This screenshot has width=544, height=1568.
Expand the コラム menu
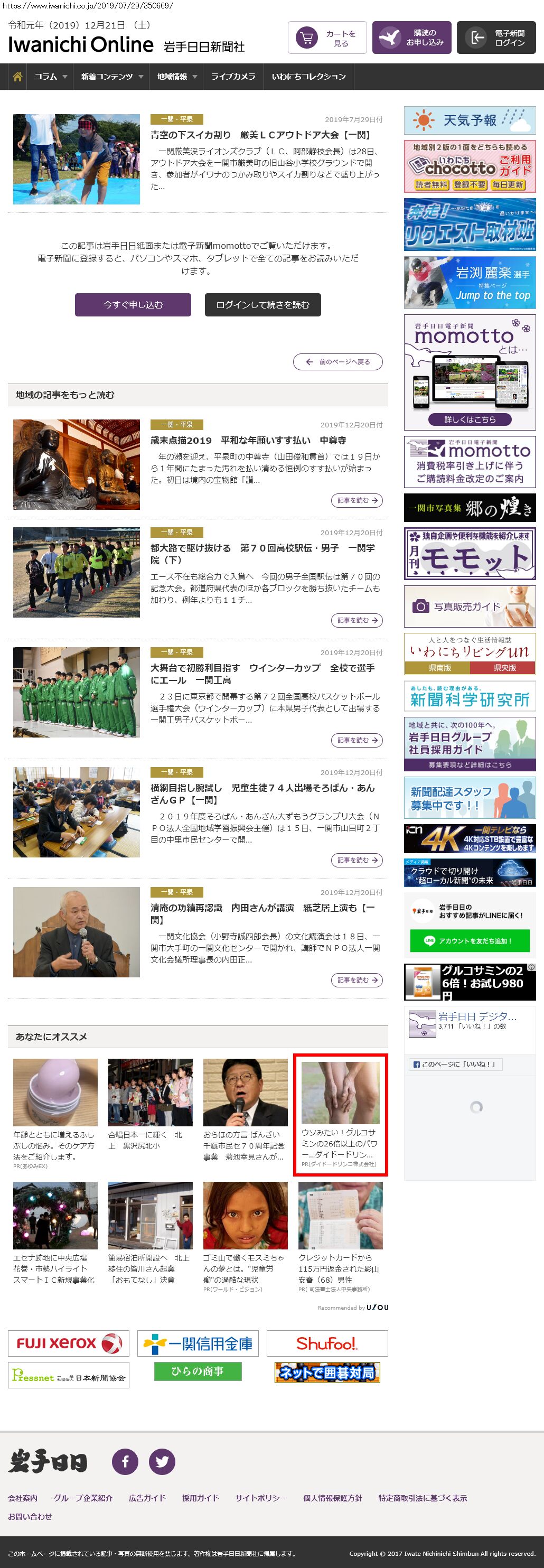(51, 77)
